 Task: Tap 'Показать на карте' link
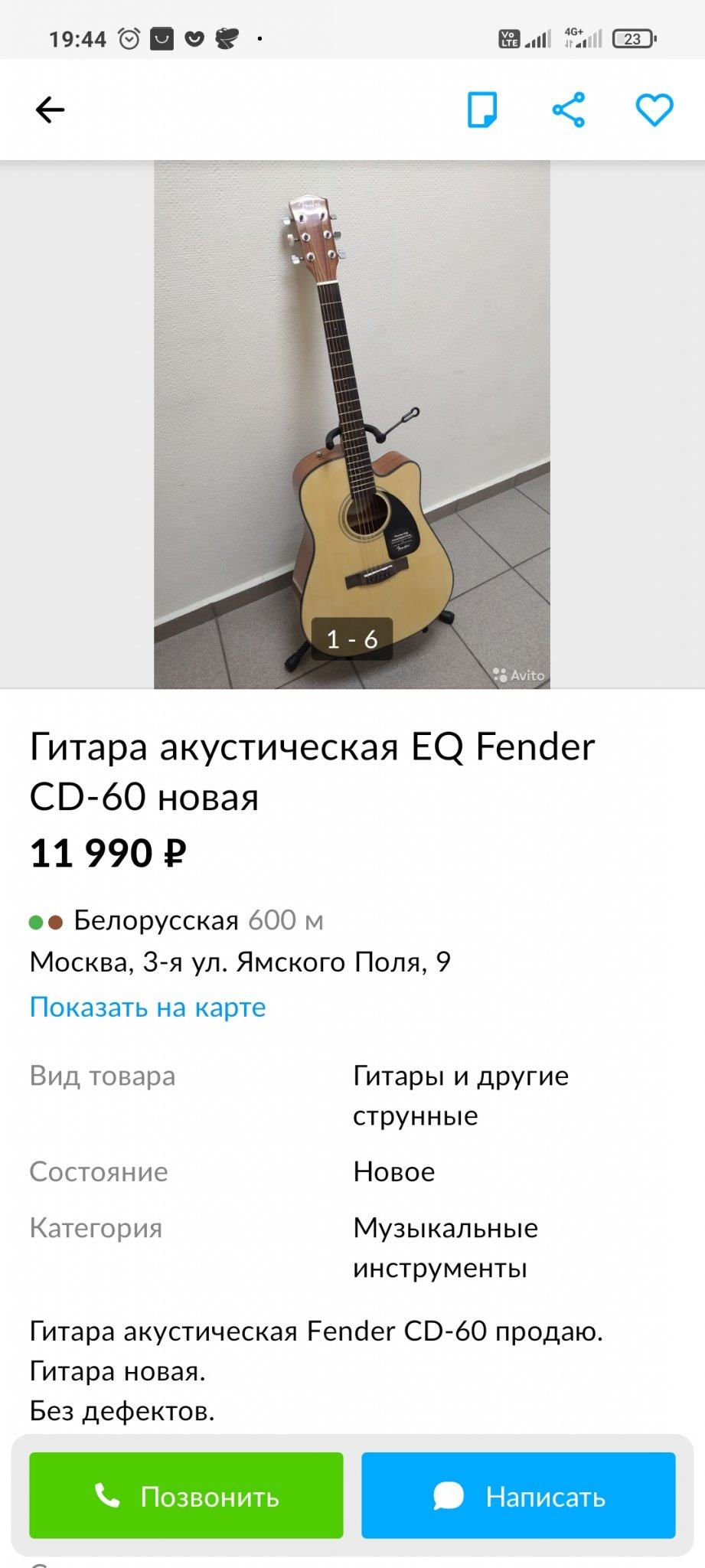pyautogui.click(x=148, y=1007)
